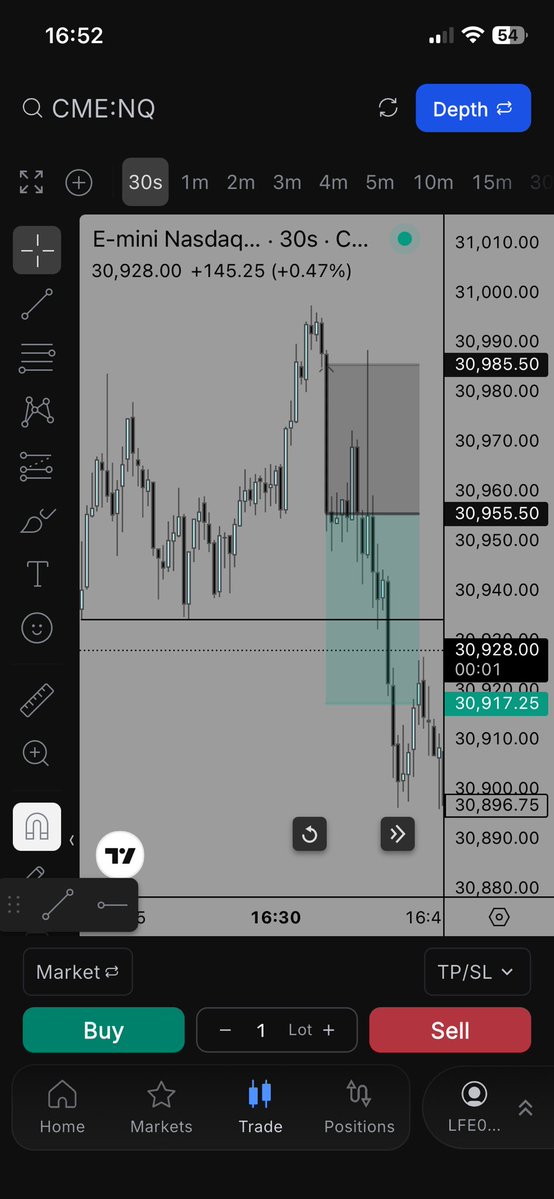Image resolution: width=554 pixels, height=1199 pixels.
Task: Change the Market order type
Action: [77, 972]
